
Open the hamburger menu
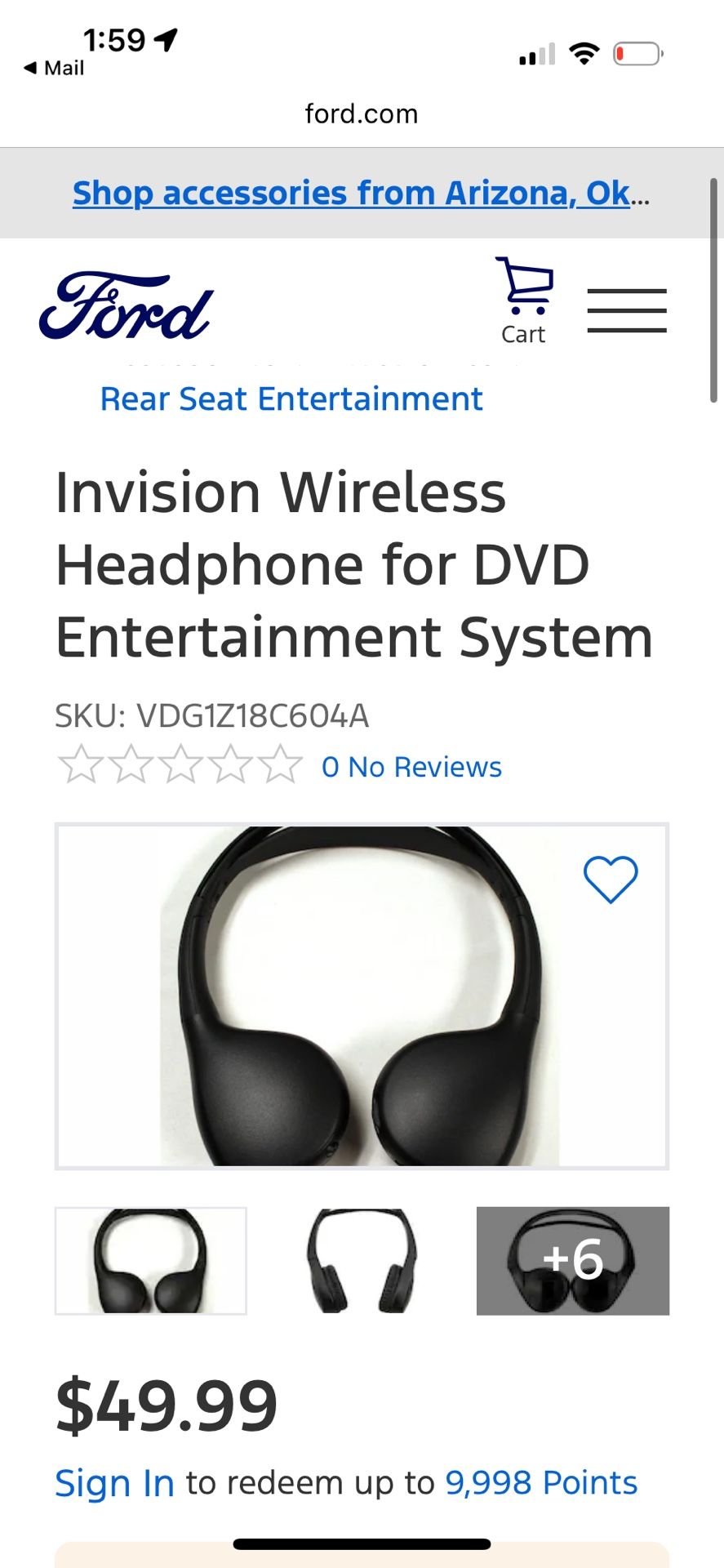point(627,310)
